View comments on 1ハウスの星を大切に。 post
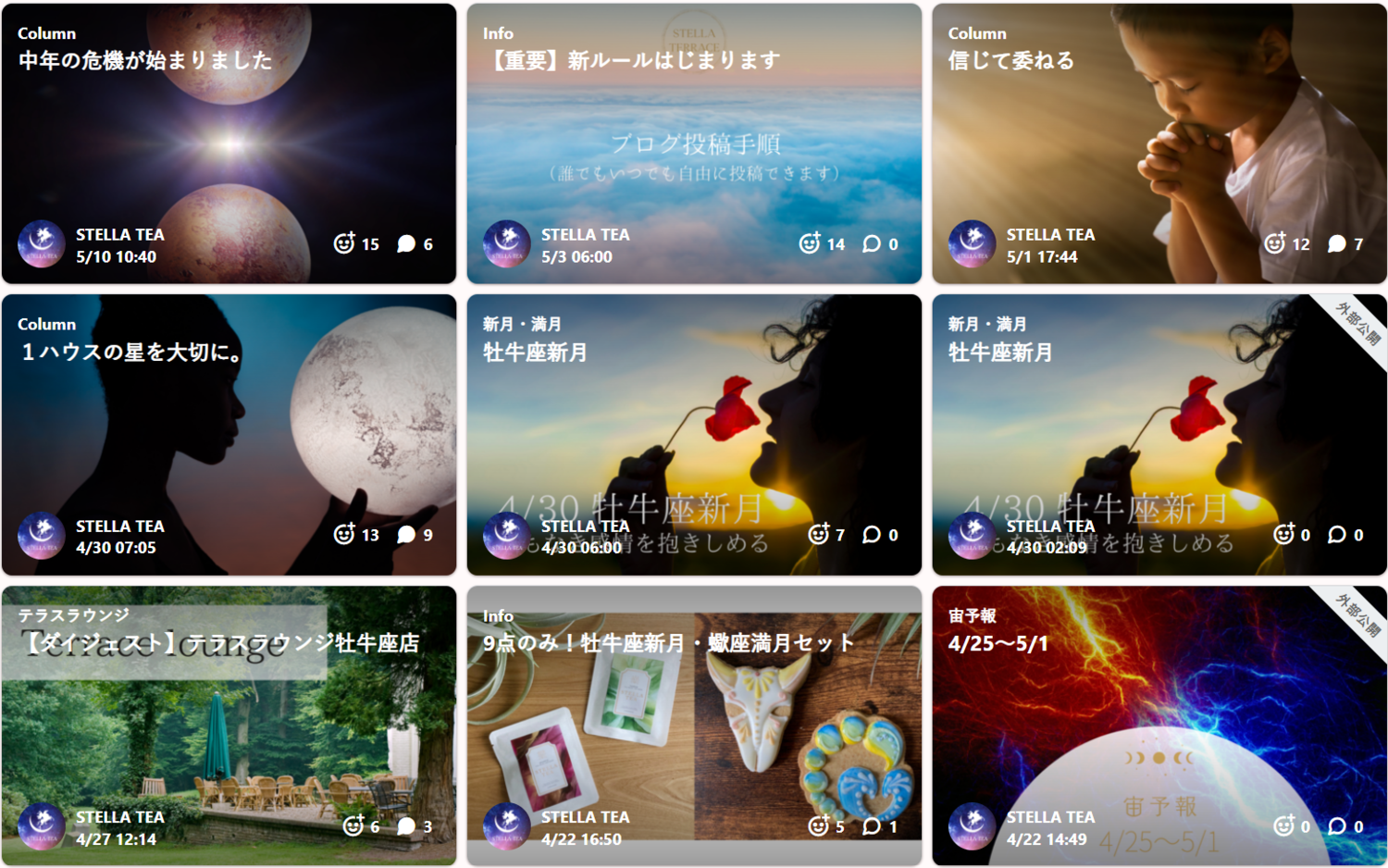 click(406, 534)
